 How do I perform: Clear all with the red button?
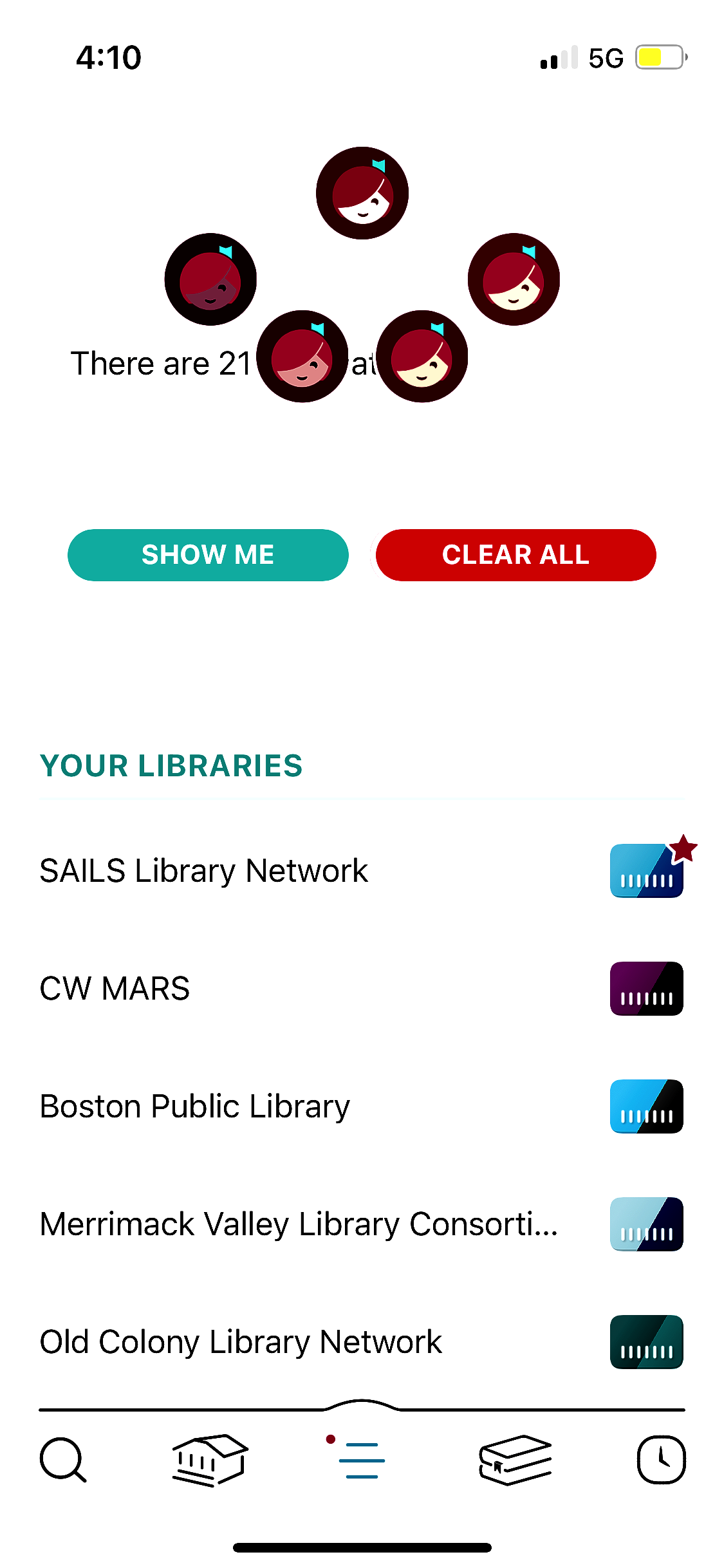coord(515,555)
